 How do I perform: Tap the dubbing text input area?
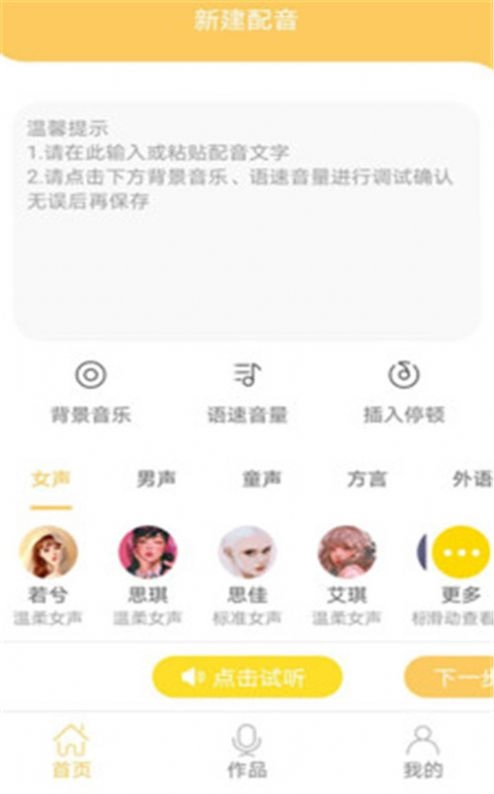point(246,222)
